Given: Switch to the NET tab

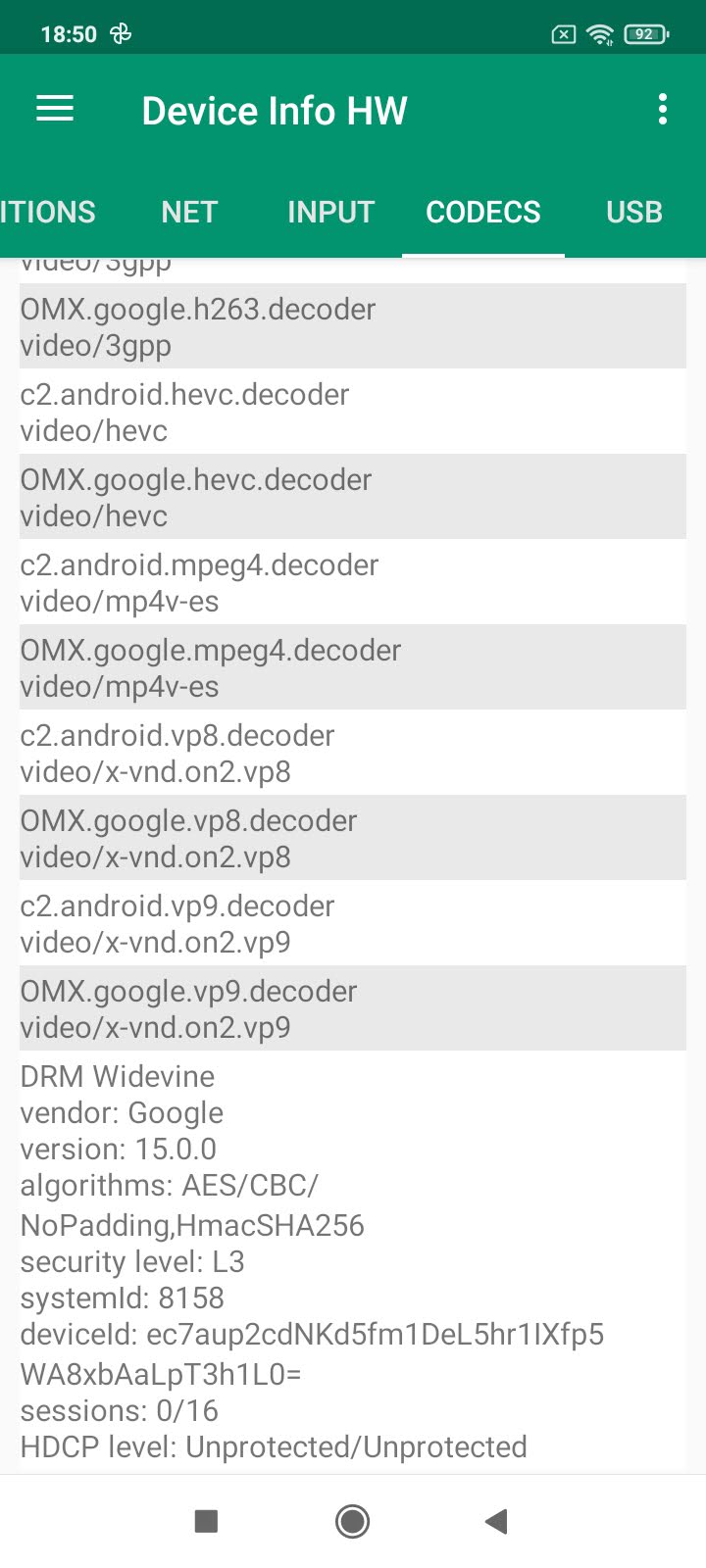Looking at the screenshot, I should 189,212.
